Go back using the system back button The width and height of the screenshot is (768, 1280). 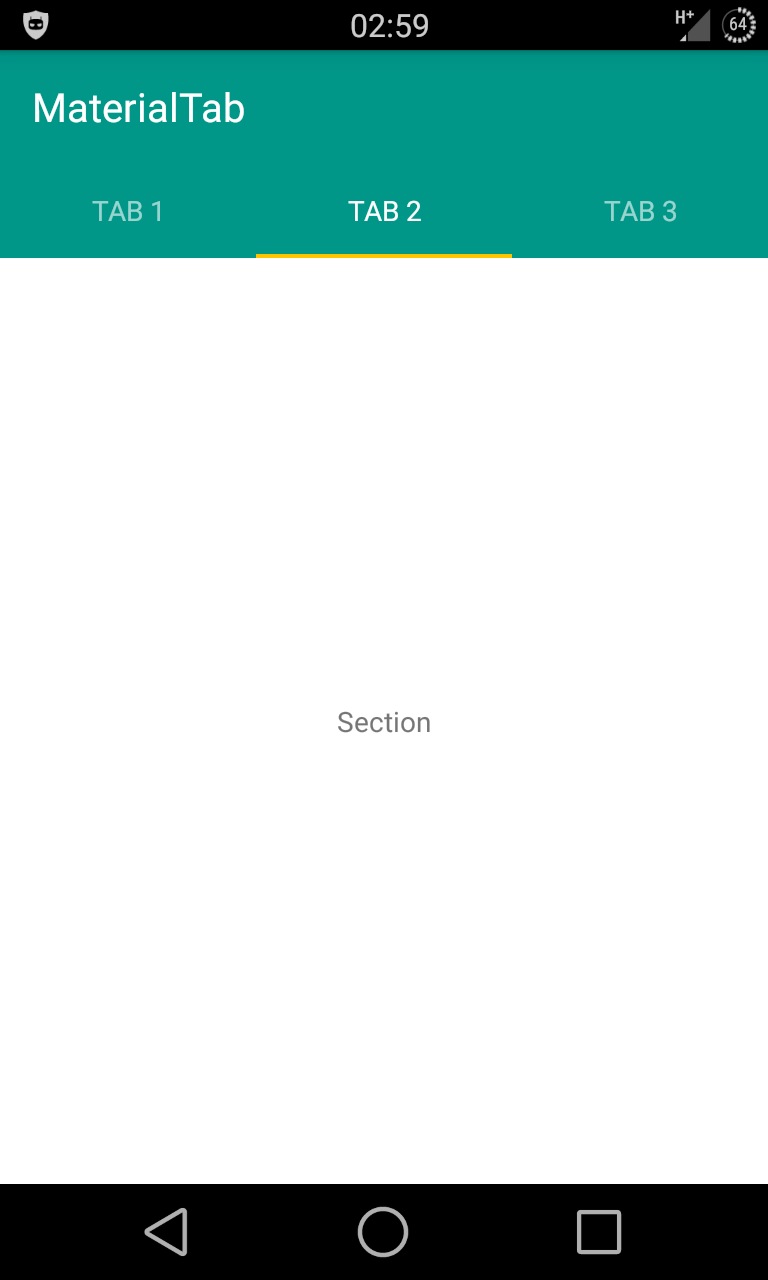167,1231
